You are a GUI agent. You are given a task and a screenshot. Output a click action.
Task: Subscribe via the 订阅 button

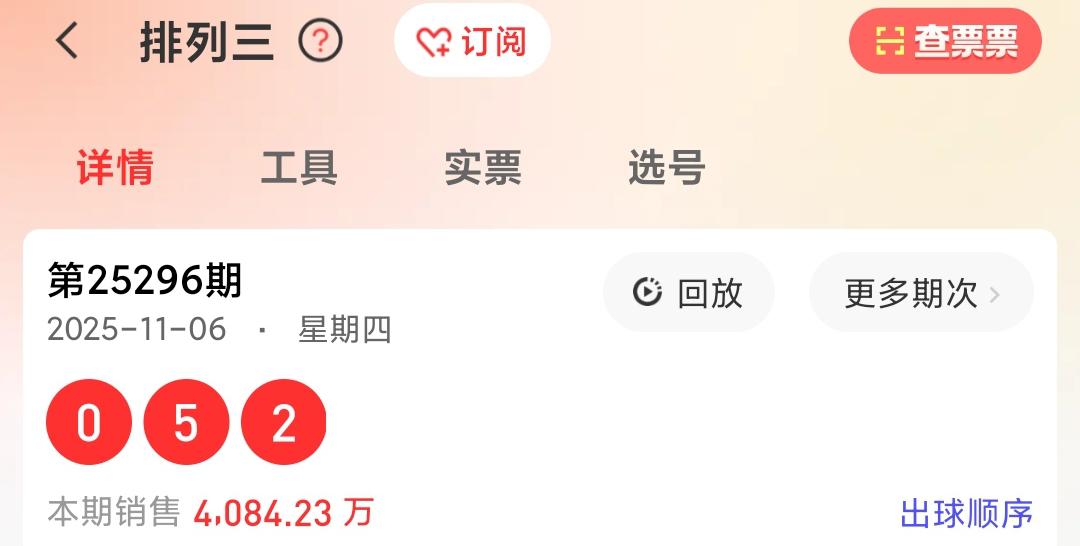(472, 41)
